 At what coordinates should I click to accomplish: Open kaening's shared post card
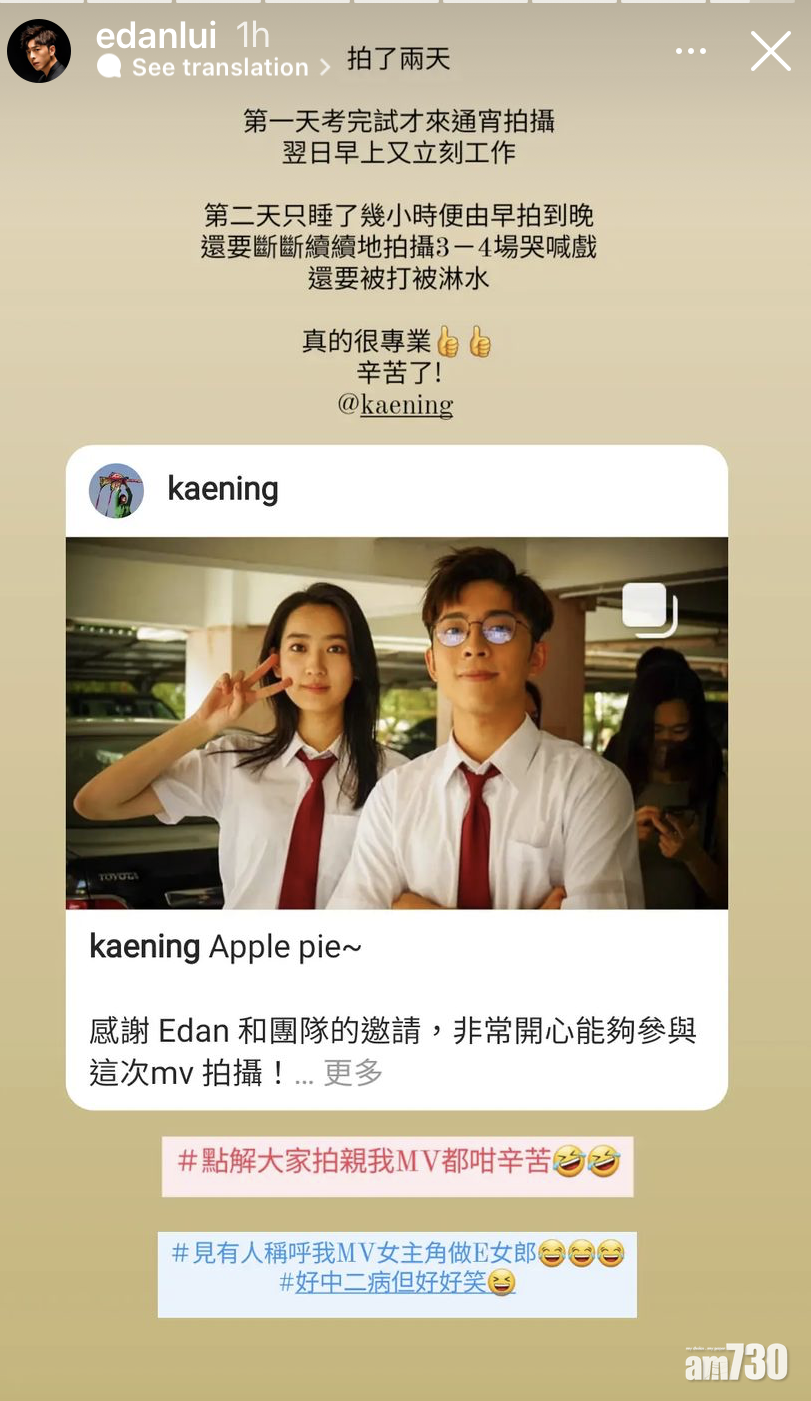click(x=396, y=722)
